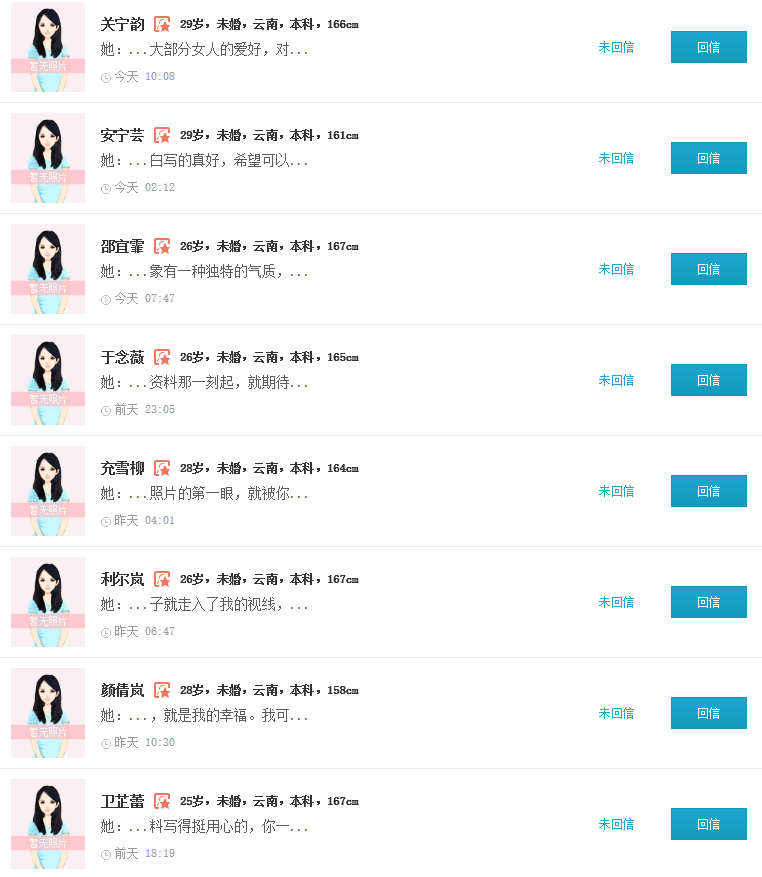Image resolution: width=762 pixels, height=877 pixels.
Task: Hit 回信 next to 于念薇
Action: pos(708,380)
